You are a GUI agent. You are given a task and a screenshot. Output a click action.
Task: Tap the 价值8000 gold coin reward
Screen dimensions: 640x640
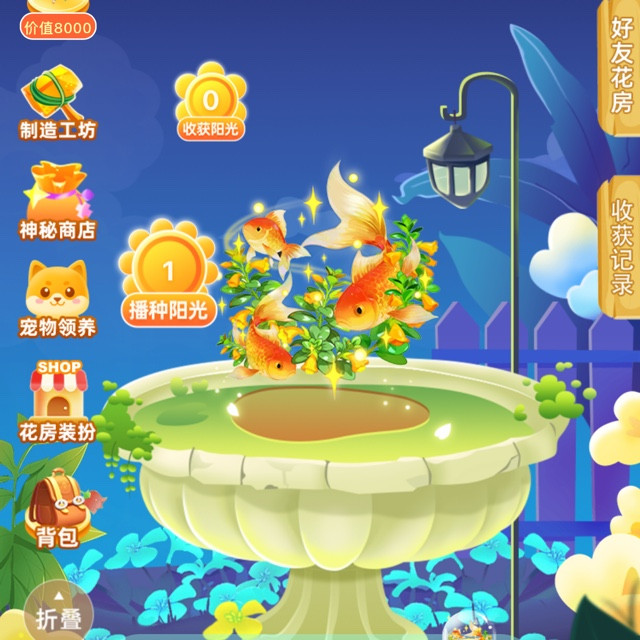tap(57, 20)
